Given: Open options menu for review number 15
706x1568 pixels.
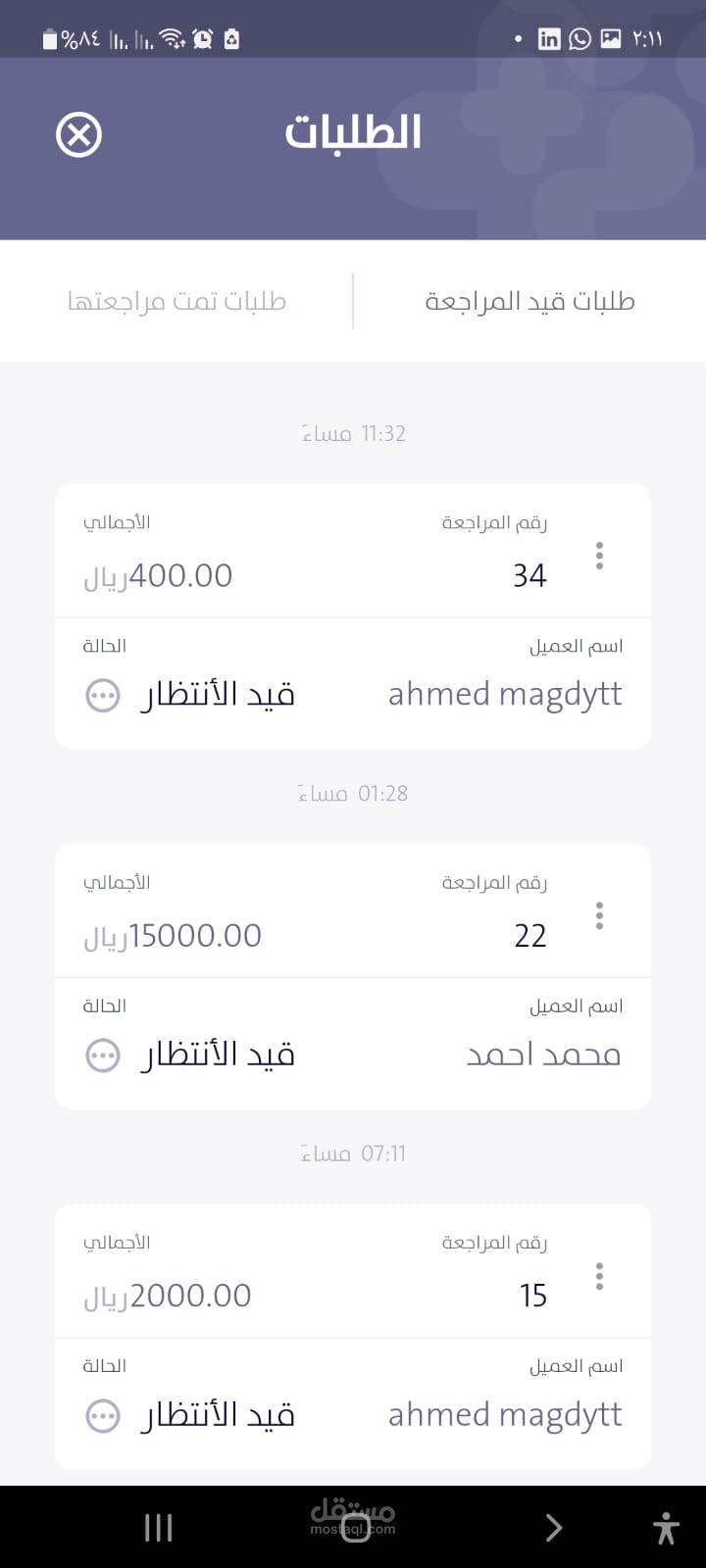Looking at the screenshot, I should click(599, 1276).
